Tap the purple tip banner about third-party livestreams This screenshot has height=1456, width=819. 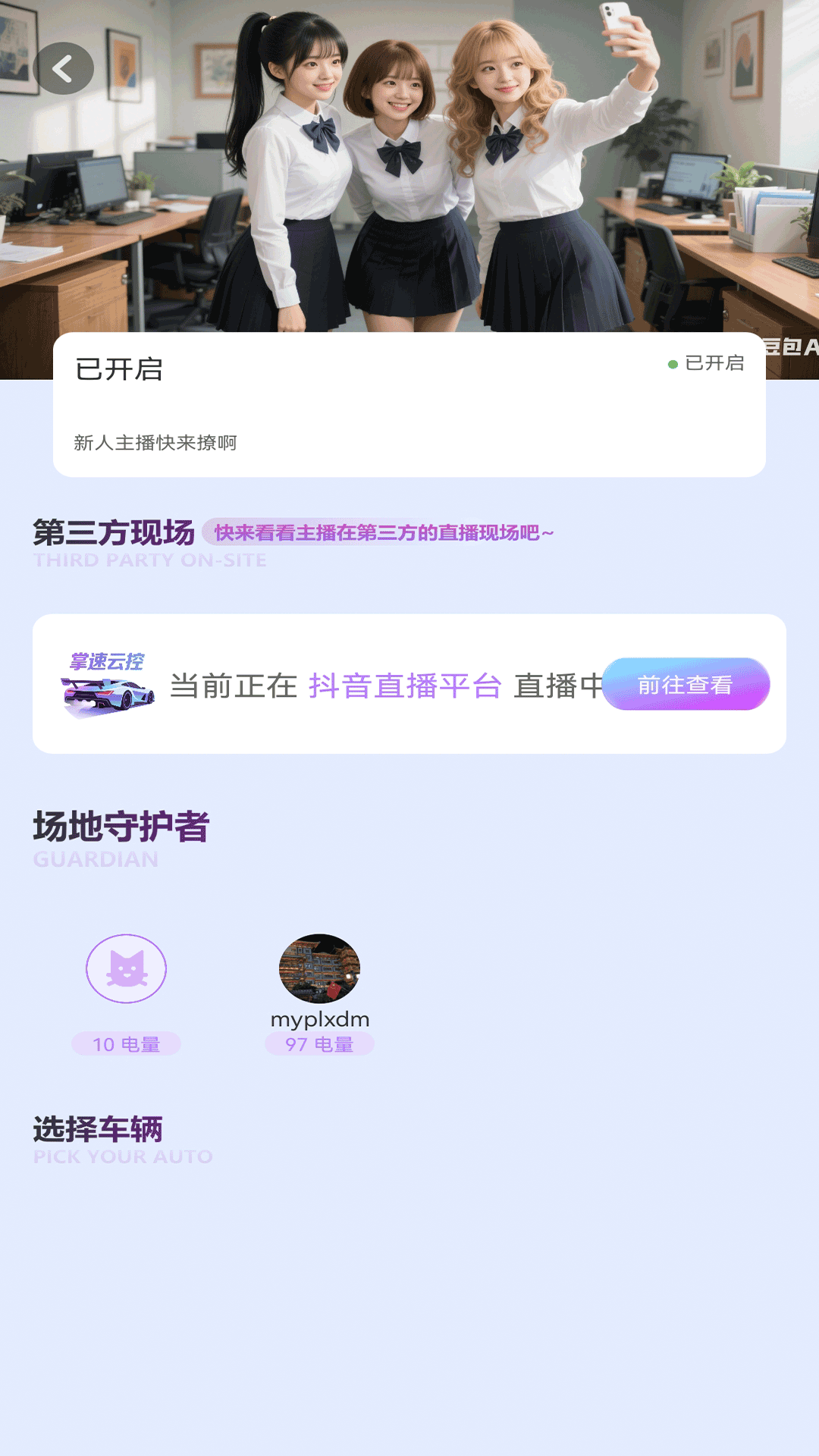click(384, 533)
